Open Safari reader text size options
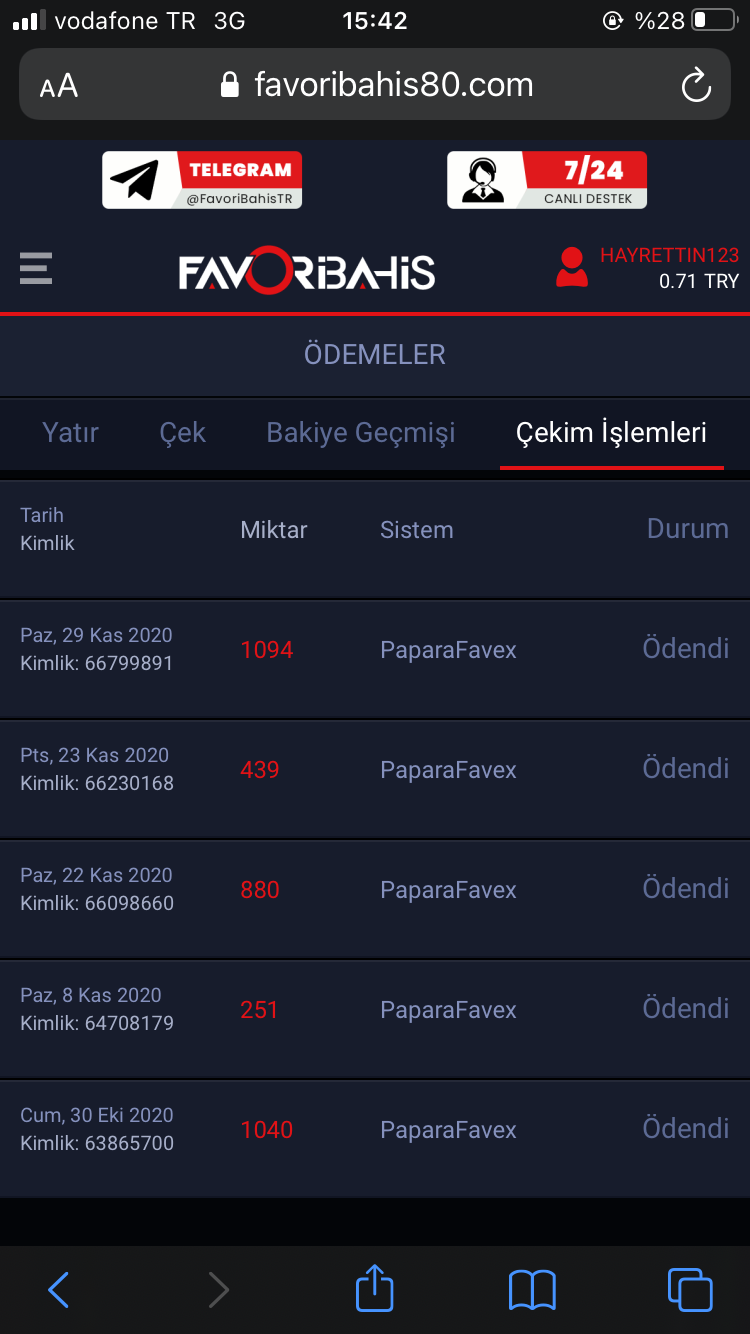This screenshot has height=1334, width=750. (x=59, y=86)
